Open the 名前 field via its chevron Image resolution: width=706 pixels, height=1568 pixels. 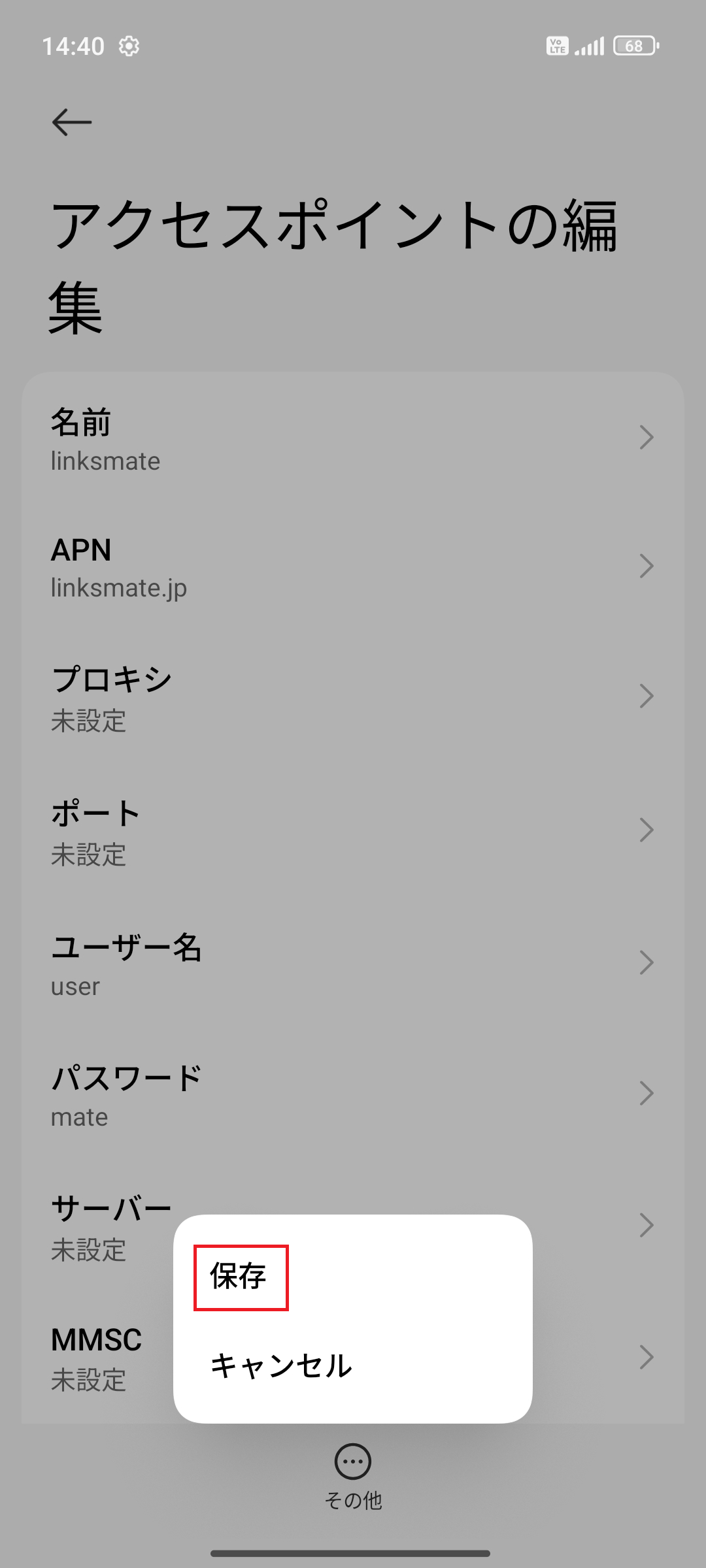coord(646,438)
